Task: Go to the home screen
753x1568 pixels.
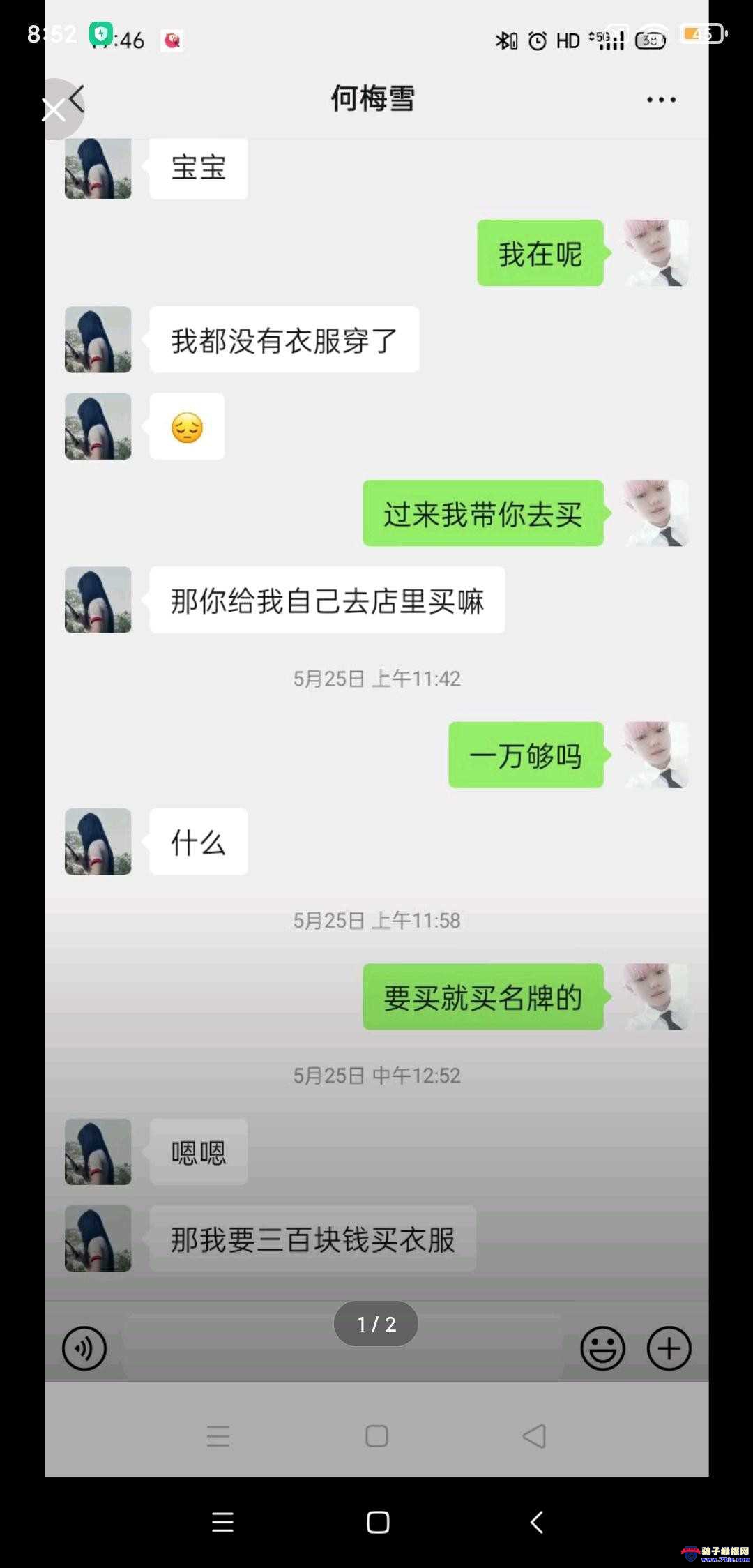Action: point(378,1522)
